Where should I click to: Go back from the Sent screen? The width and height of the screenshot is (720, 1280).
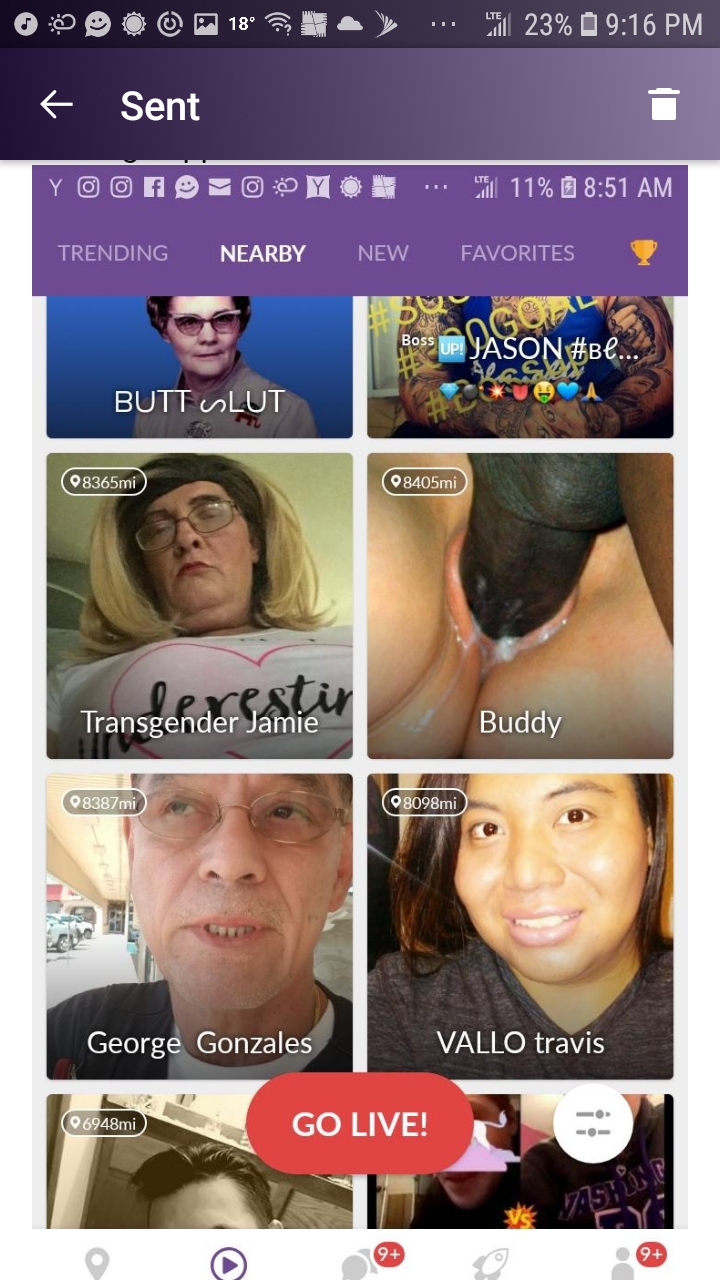click(57, 105)
